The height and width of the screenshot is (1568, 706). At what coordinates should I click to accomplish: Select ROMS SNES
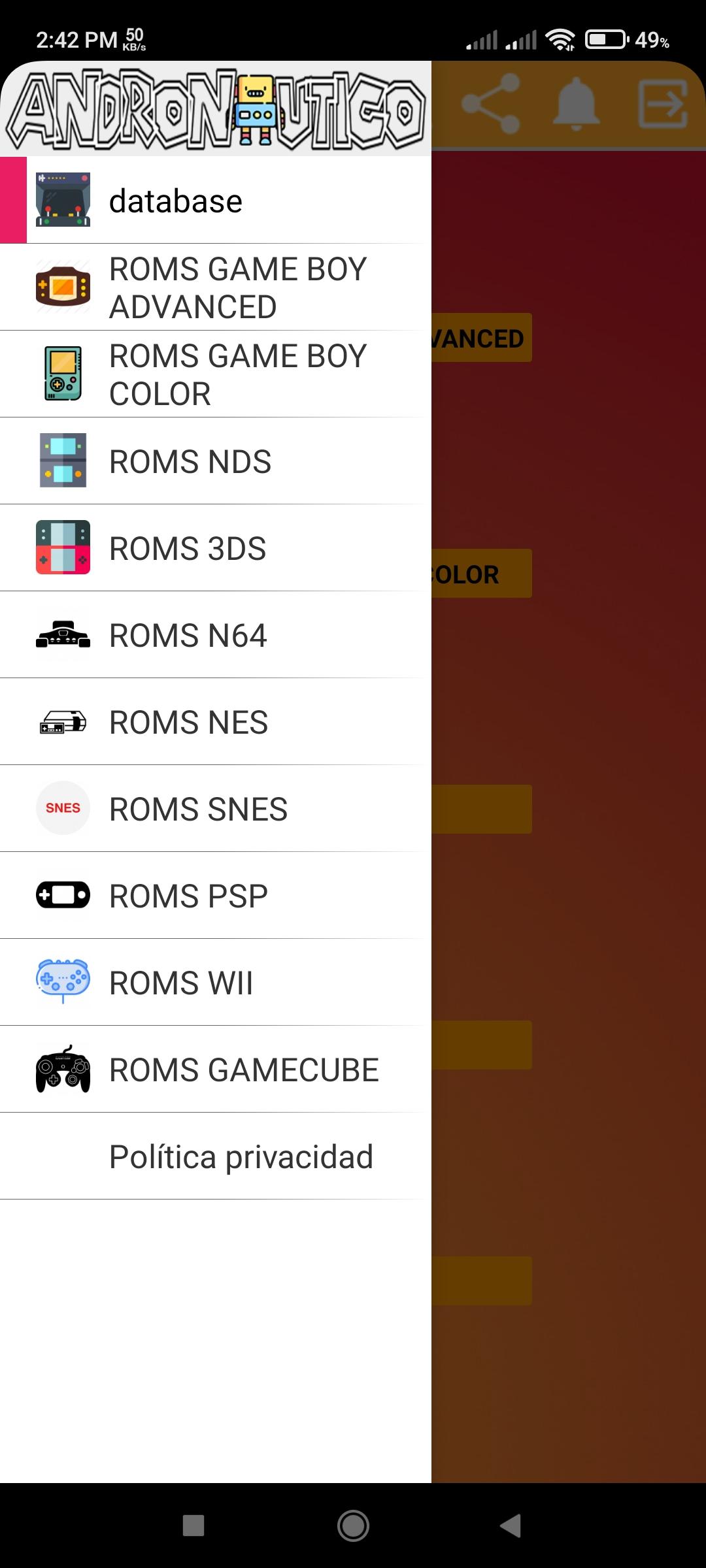point(216,809)
